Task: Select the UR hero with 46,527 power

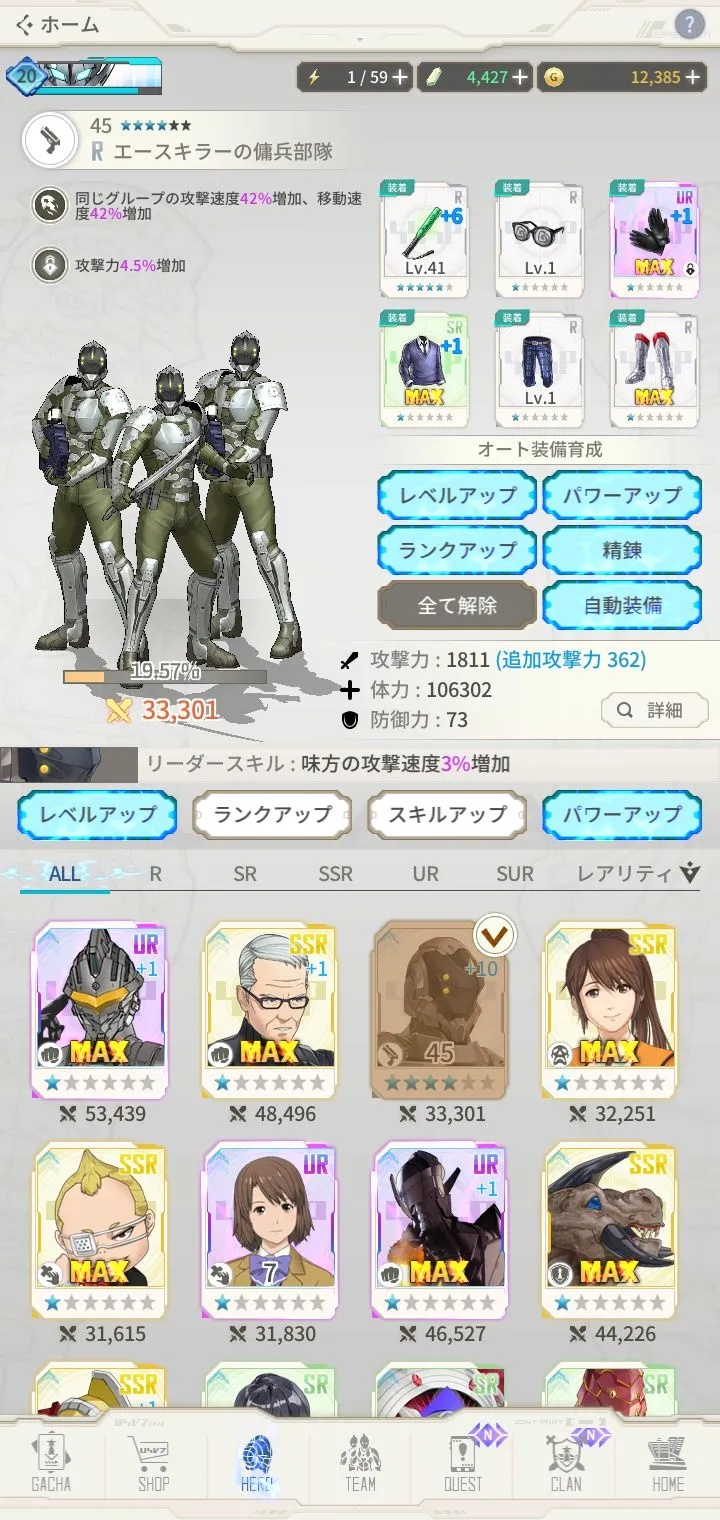Action: pyautogui.click(x=440, y=1230)
